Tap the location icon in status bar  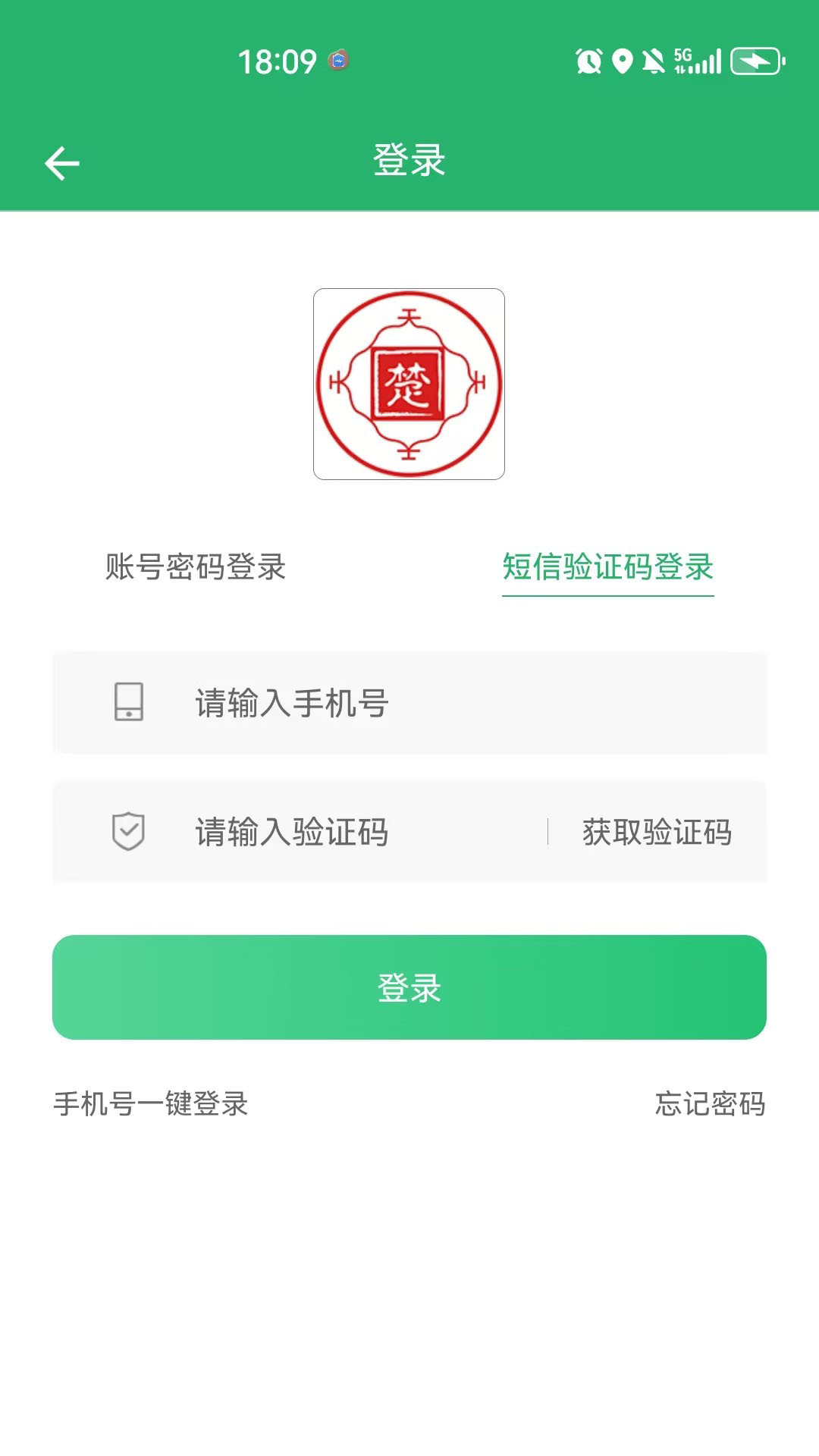click(x=622, y=61)
